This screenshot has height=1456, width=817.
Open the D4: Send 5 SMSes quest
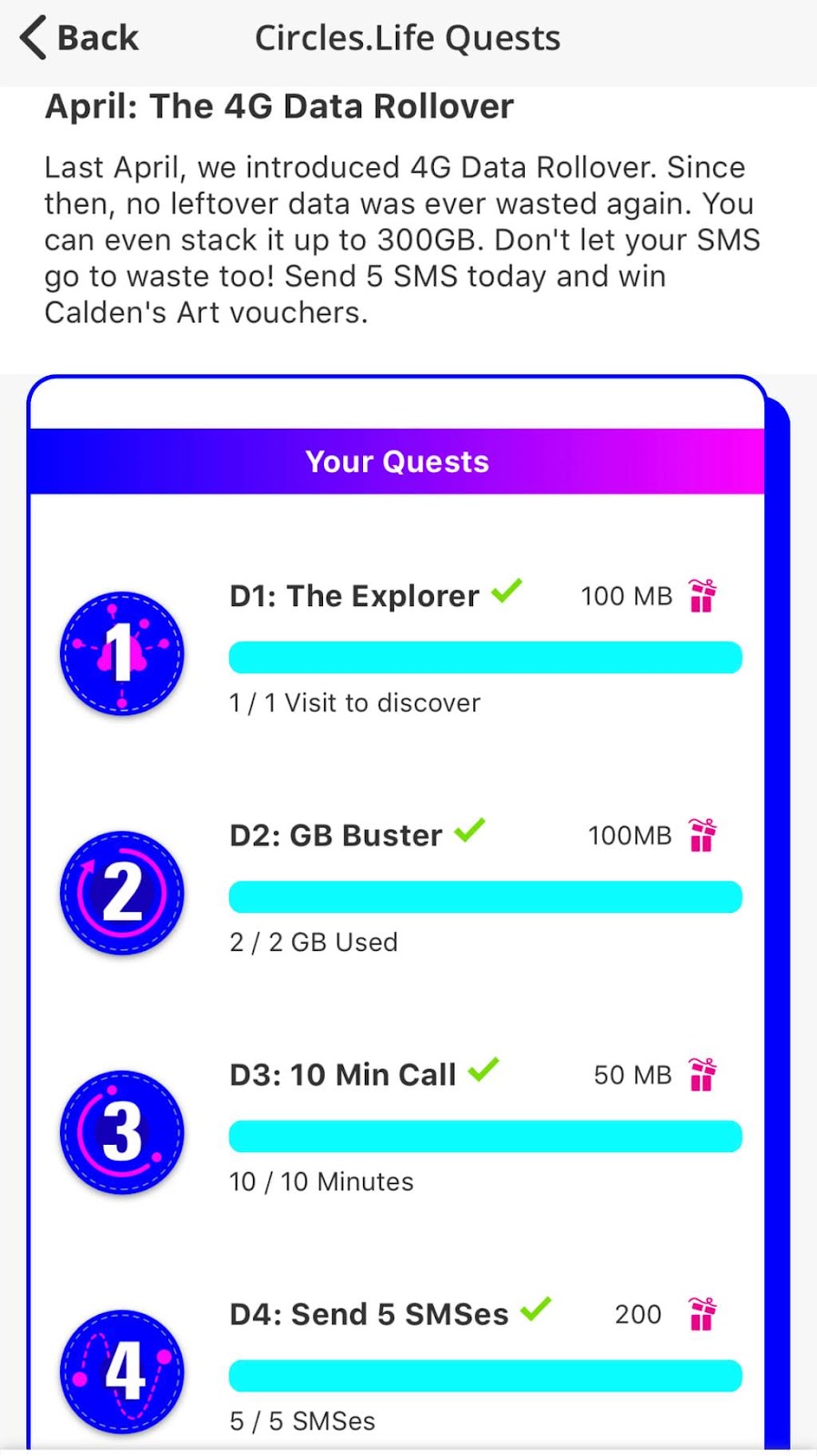point(368,1314)
